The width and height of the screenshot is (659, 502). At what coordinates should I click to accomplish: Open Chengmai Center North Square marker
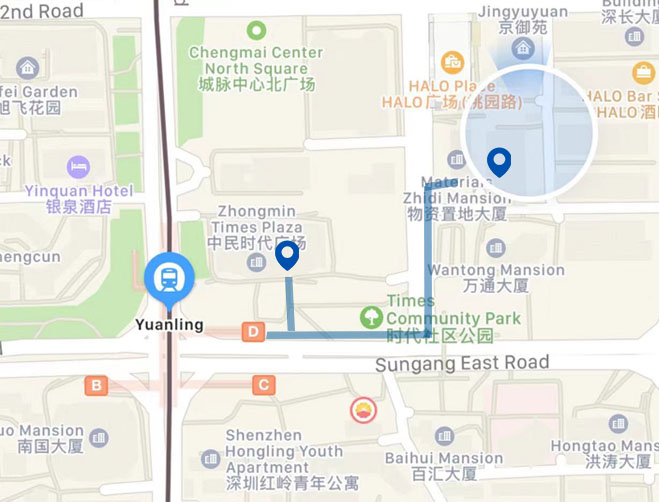[256, 30]
